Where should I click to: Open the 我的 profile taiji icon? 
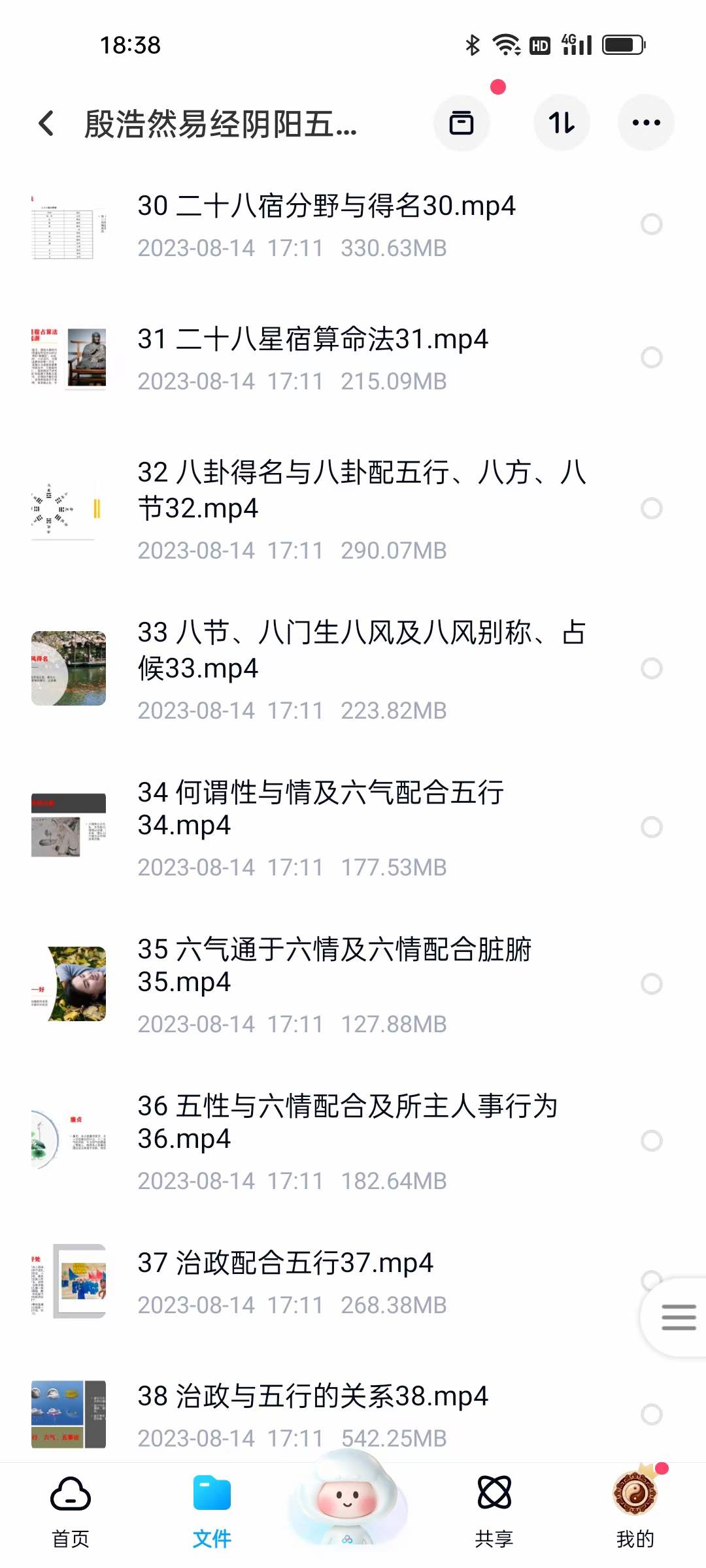tap(635, 1496)
